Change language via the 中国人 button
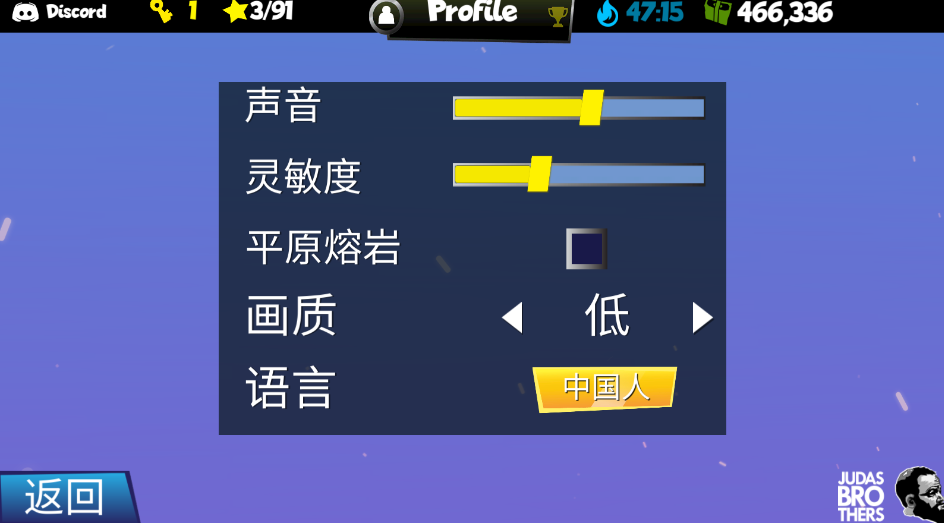This screenshot has width=944, height=523. click(605, 389)
